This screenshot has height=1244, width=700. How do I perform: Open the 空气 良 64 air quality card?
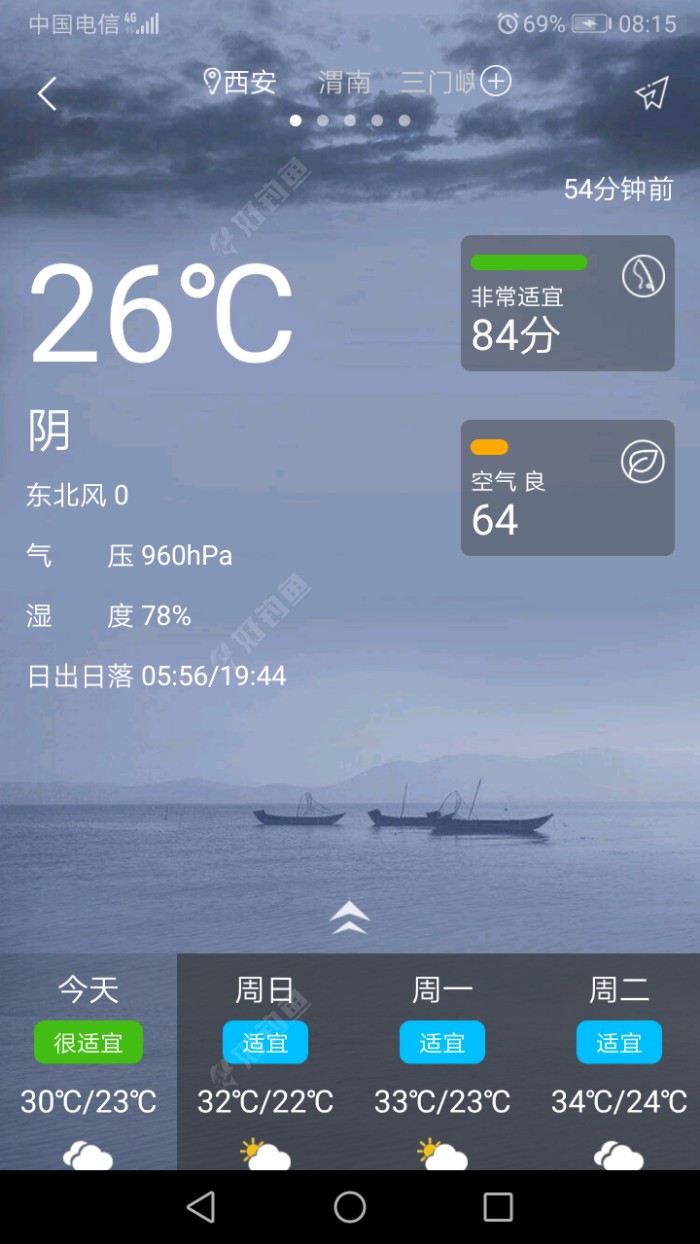pos(567,488)
